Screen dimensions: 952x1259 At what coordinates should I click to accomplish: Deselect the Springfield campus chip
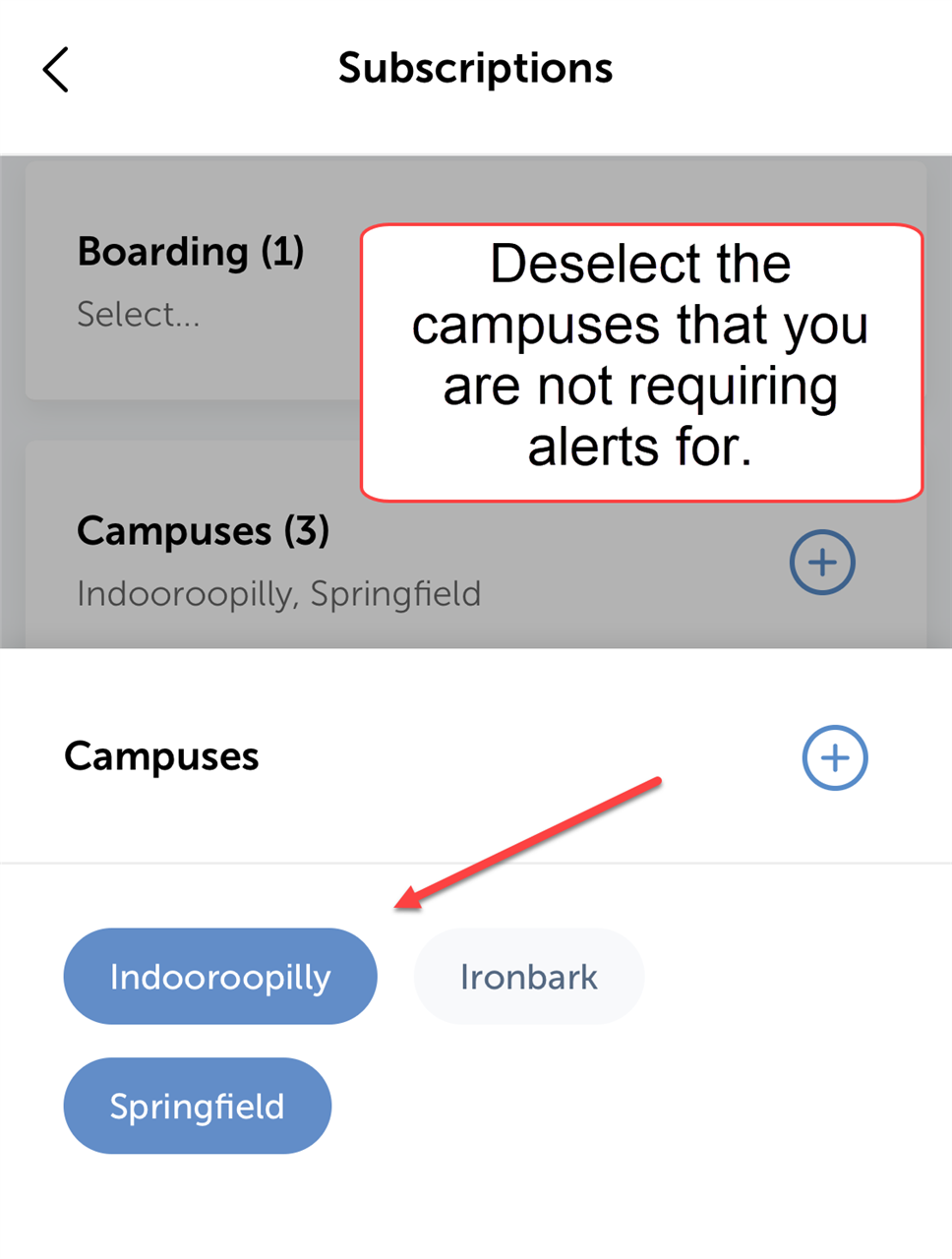pyautogui.click(x=198, y=1107)
